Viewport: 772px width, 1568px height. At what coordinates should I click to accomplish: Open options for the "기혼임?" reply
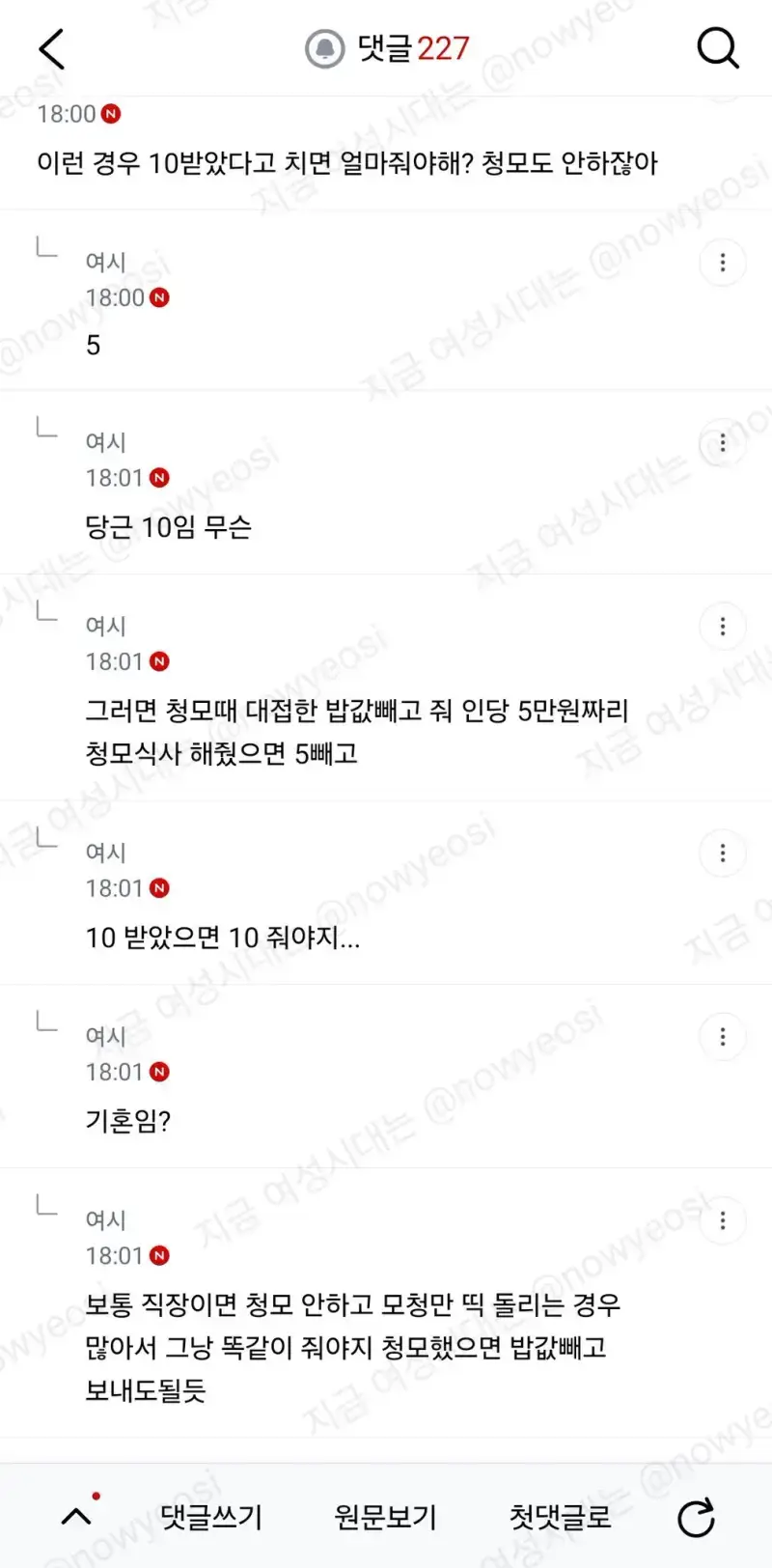(x=723, y=1037)
